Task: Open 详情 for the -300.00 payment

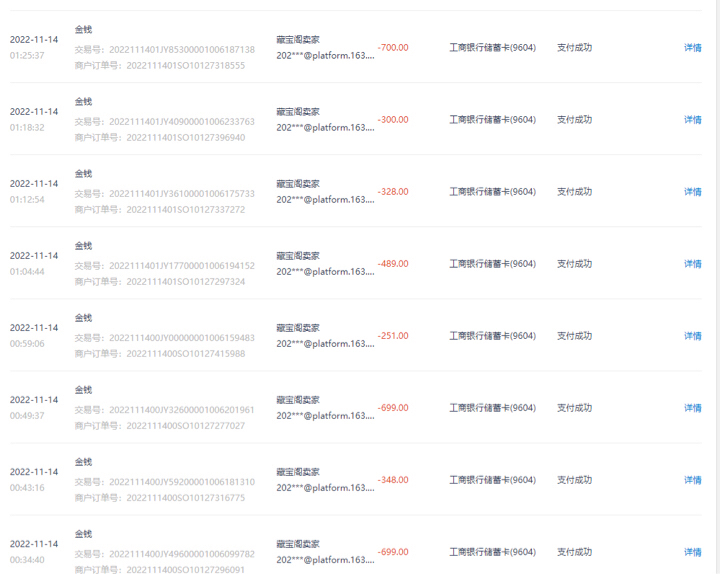Action: pyautogui.click(x=692, y=120)
